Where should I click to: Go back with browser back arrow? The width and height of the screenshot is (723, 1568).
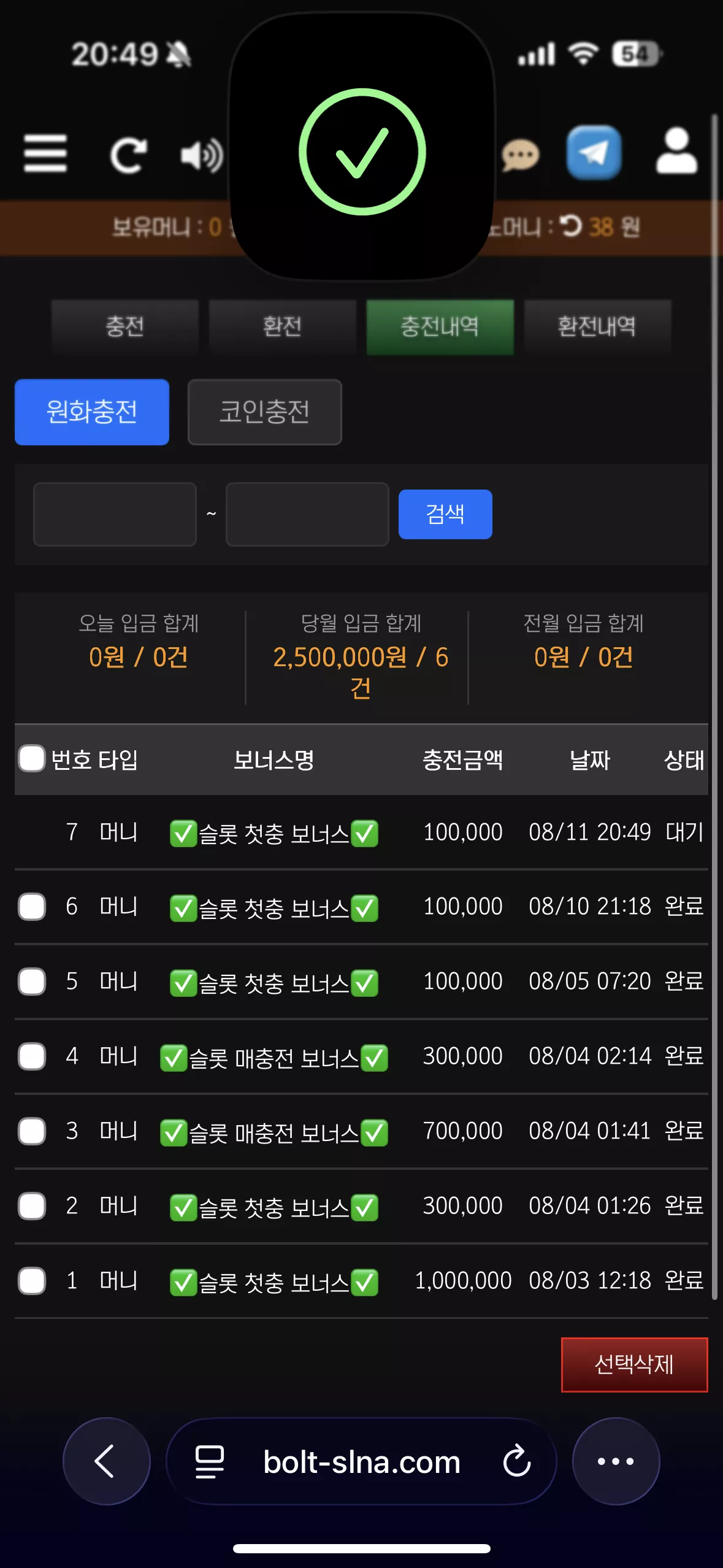pyautogui.click(x=107, y=1461)
